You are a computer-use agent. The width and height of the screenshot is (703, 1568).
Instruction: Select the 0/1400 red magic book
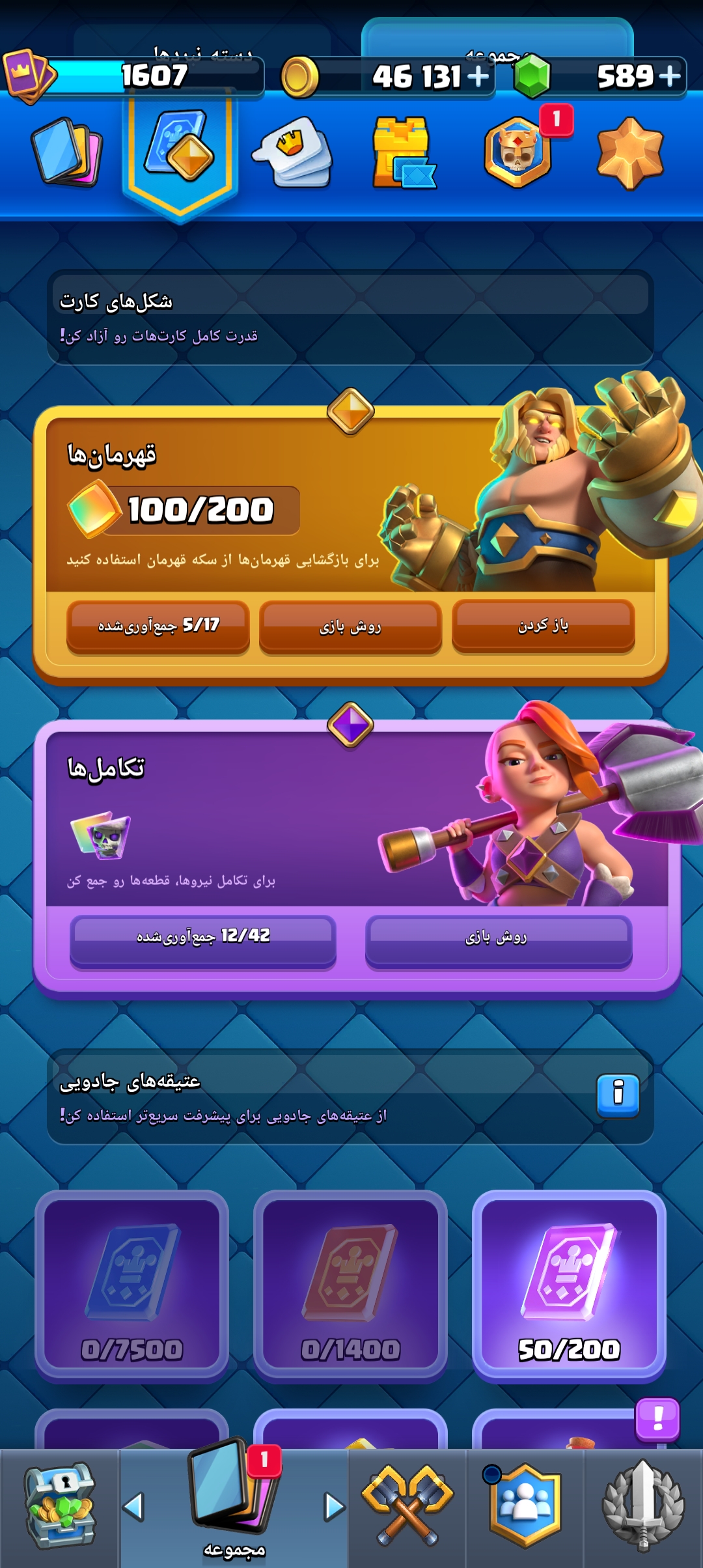(350, 1284)
